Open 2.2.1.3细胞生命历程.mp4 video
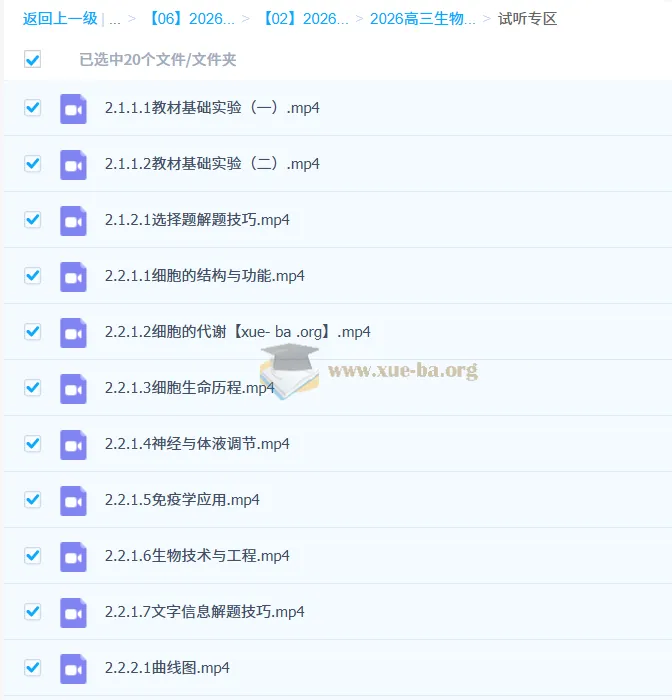 (189, 388)
